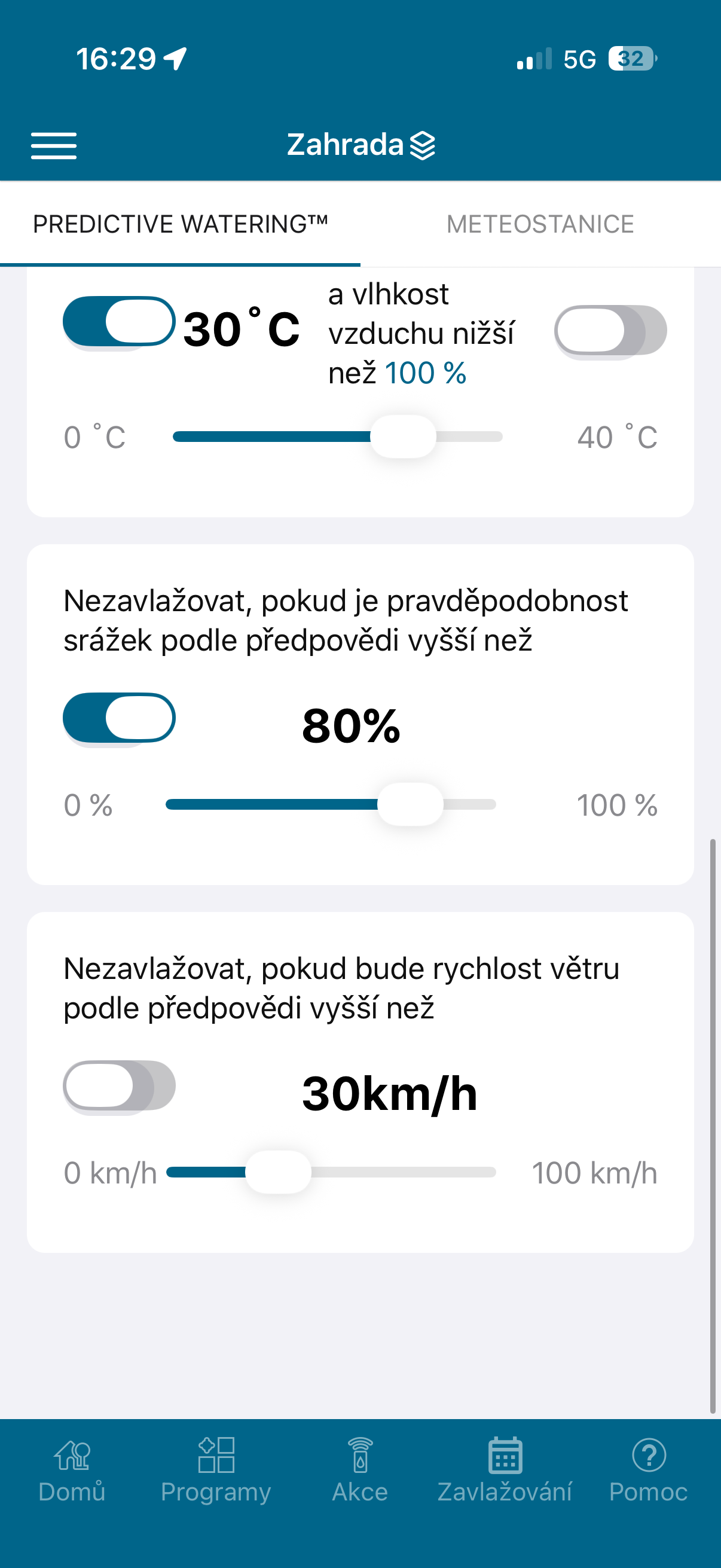Tap the wind speed km/h slider
This screenshot has width=721, height=1568.
click(331, 1172)
